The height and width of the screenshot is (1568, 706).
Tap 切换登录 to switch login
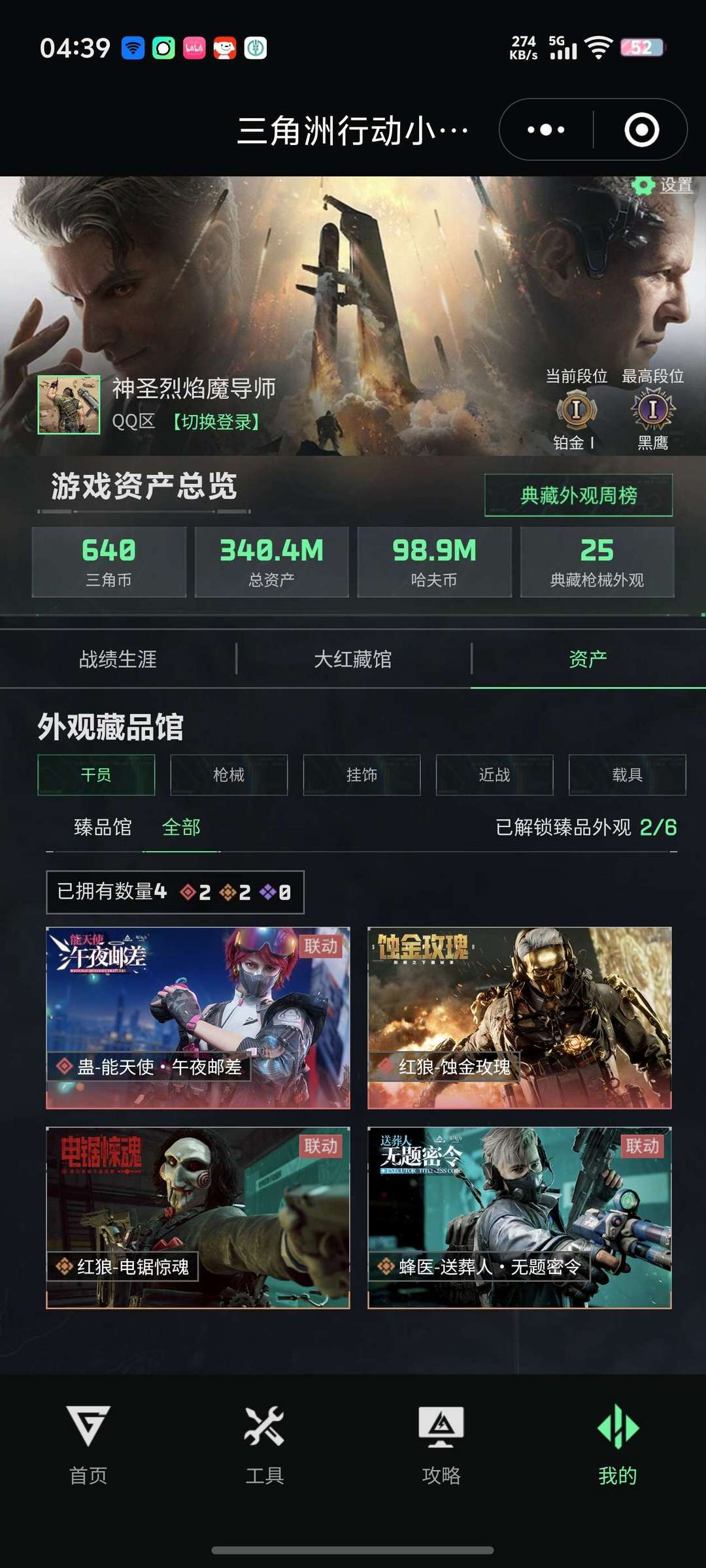pos(216,422)
